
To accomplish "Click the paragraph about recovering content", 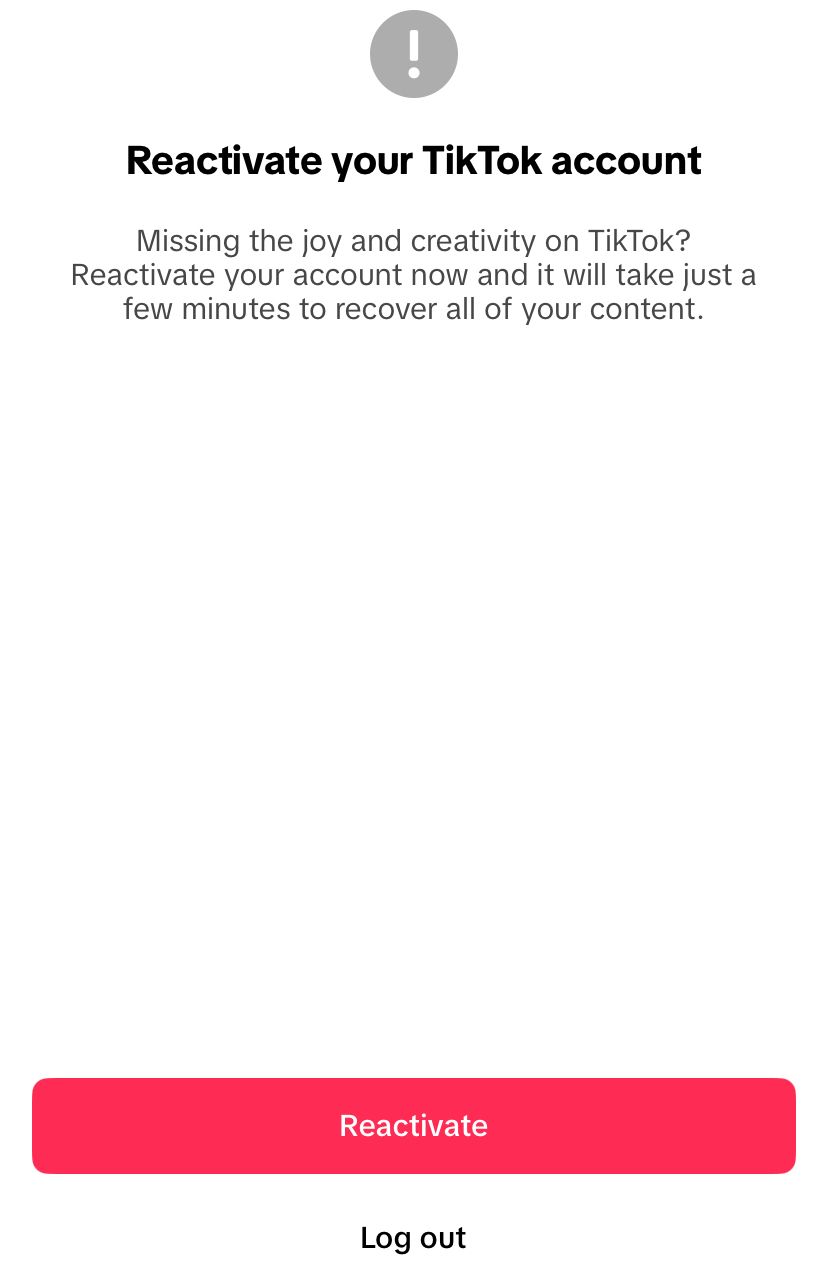I will 414,274.
